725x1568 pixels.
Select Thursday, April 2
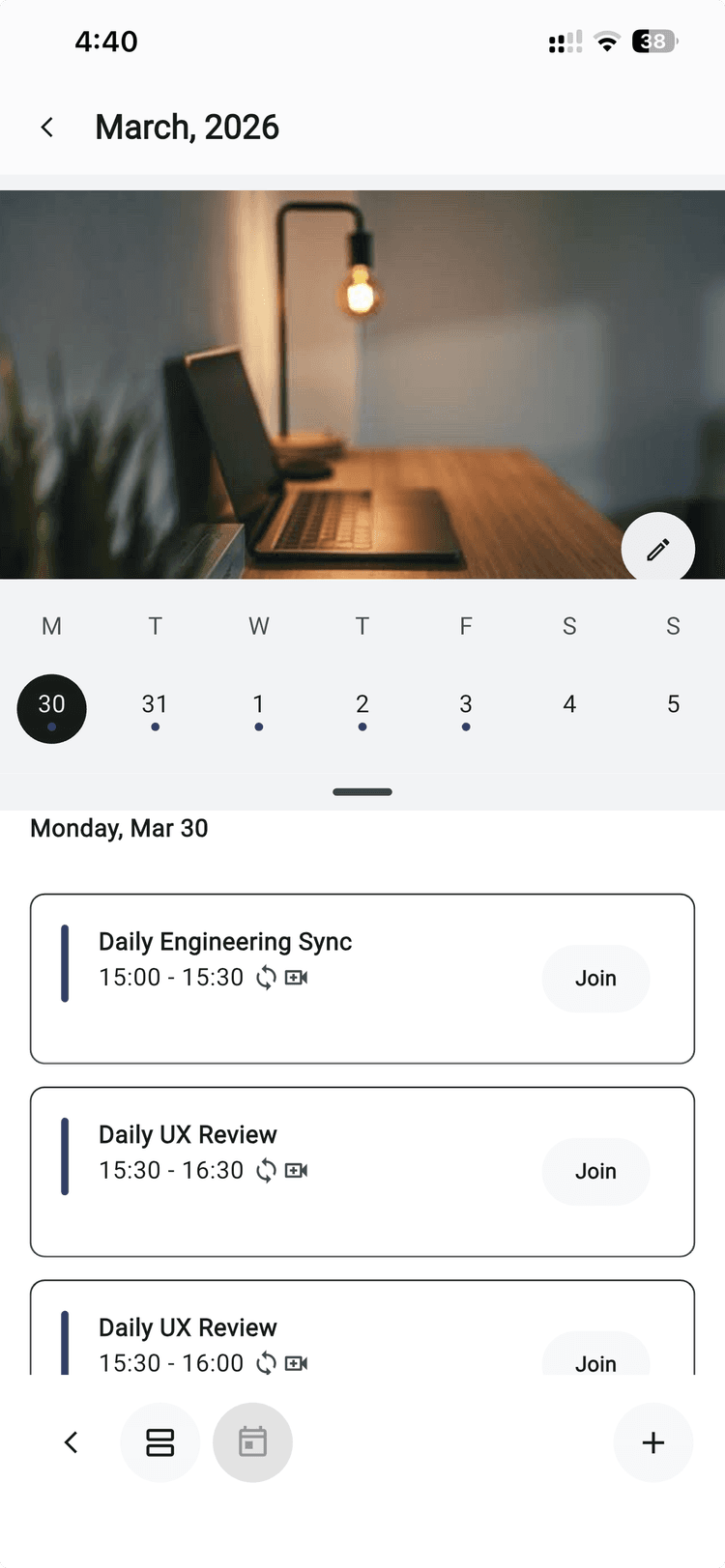pos(362,704)
